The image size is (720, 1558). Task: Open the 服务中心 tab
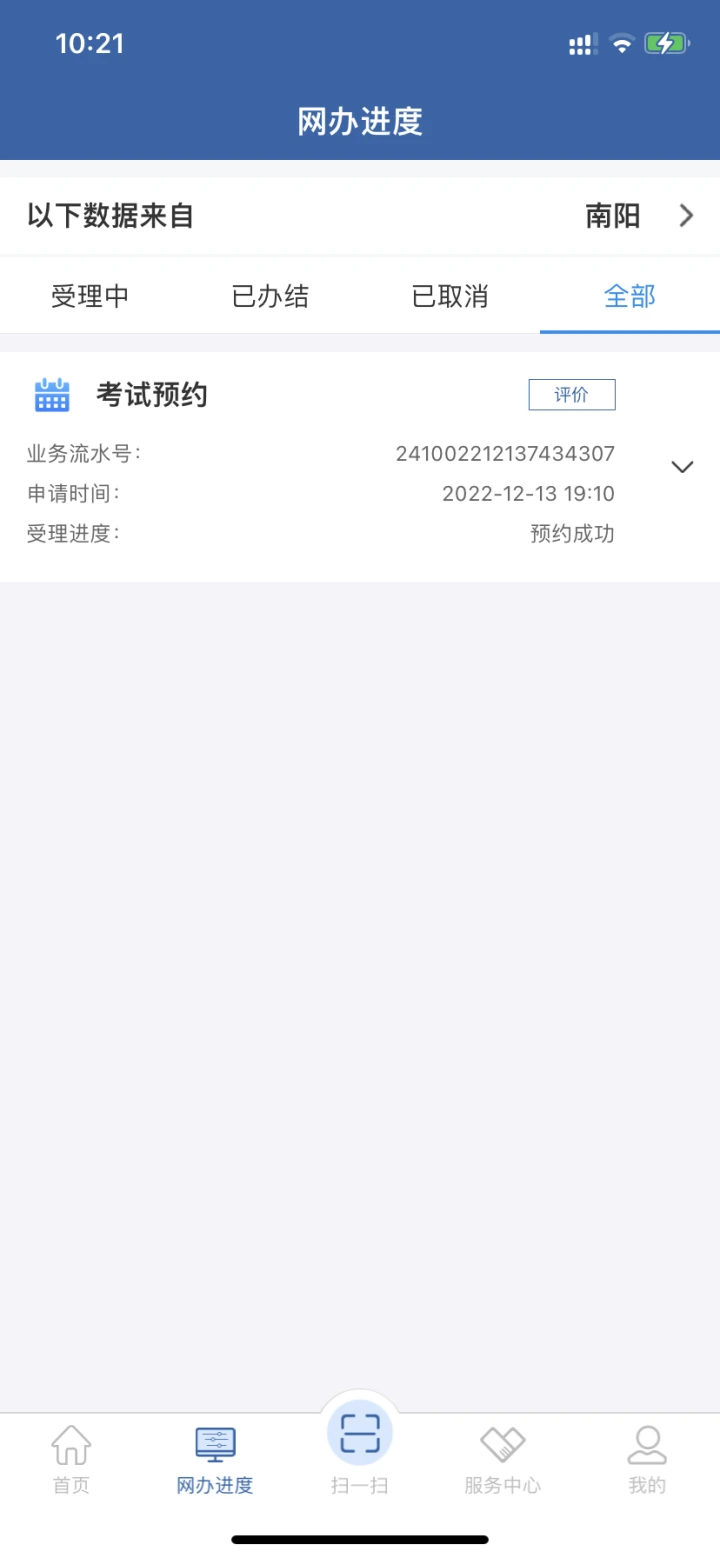(x=503, y=1460)
